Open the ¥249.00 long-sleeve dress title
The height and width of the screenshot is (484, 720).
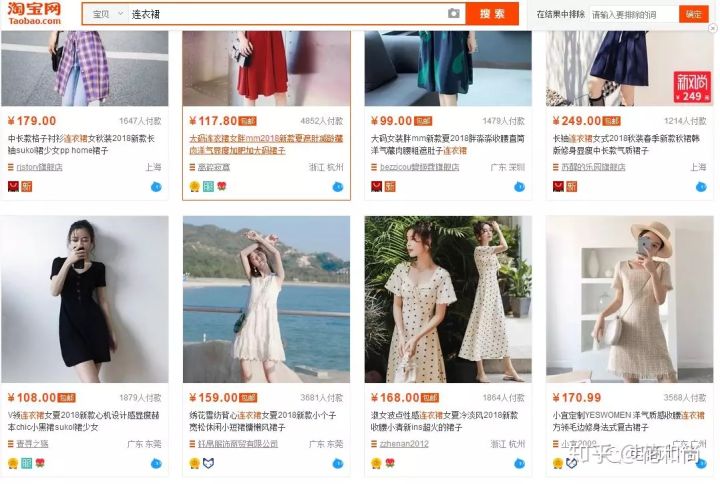coord(629,144)
